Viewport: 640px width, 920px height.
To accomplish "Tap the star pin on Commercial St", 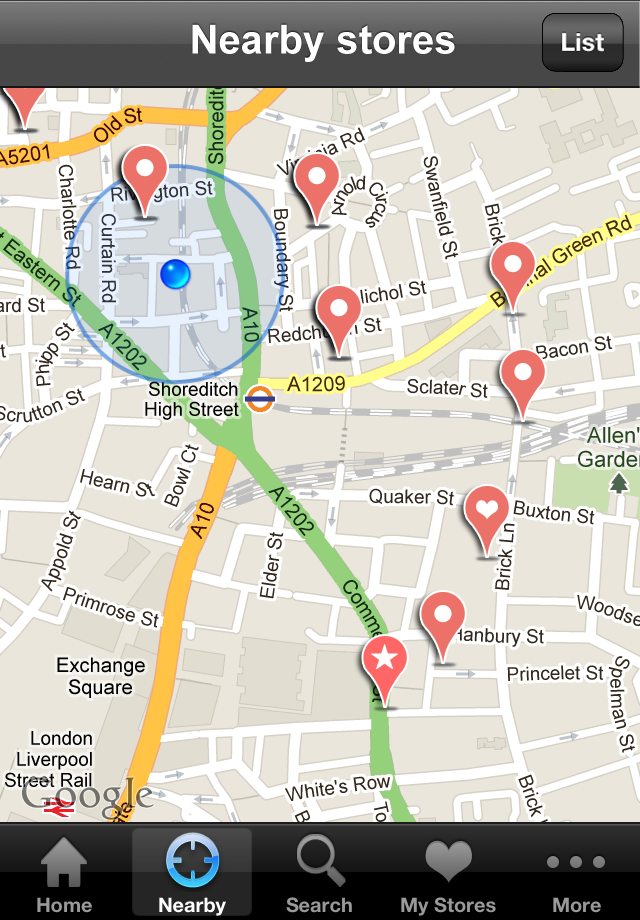I will tap(385, 662).
